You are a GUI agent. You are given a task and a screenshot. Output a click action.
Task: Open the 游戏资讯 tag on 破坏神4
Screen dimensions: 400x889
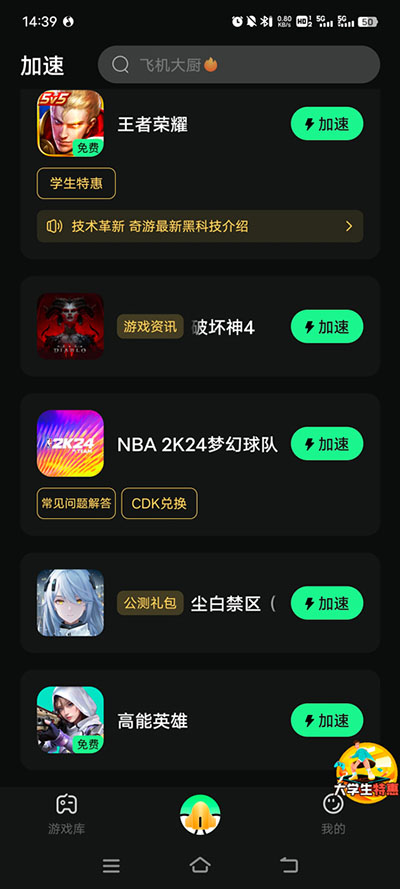[x=150, y=327]
